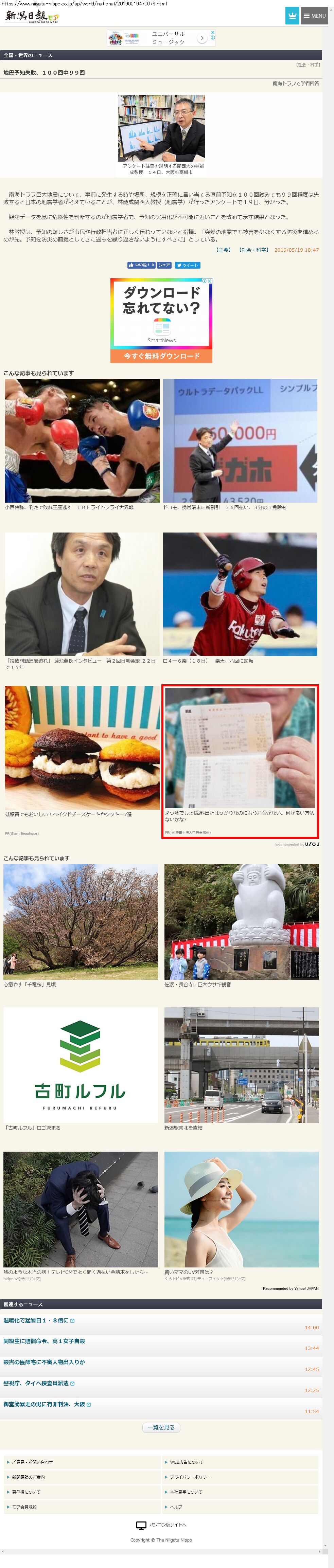Open the 新潟駅南北を直結 article
This screenshot has width=334, height=1568.
click(241, 1065)
